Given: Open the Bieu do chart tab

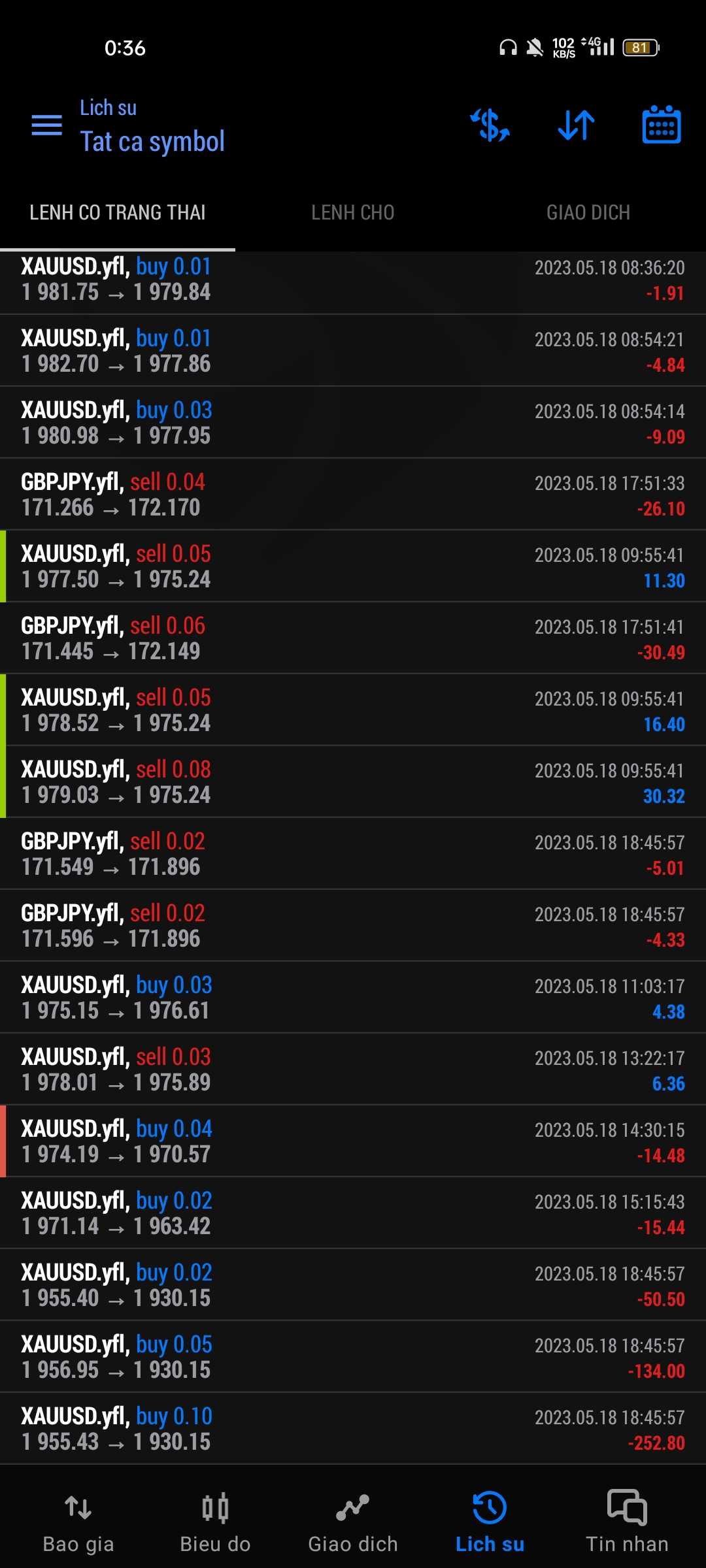Looking at the screenshot, I should (x=215, y=1522).
